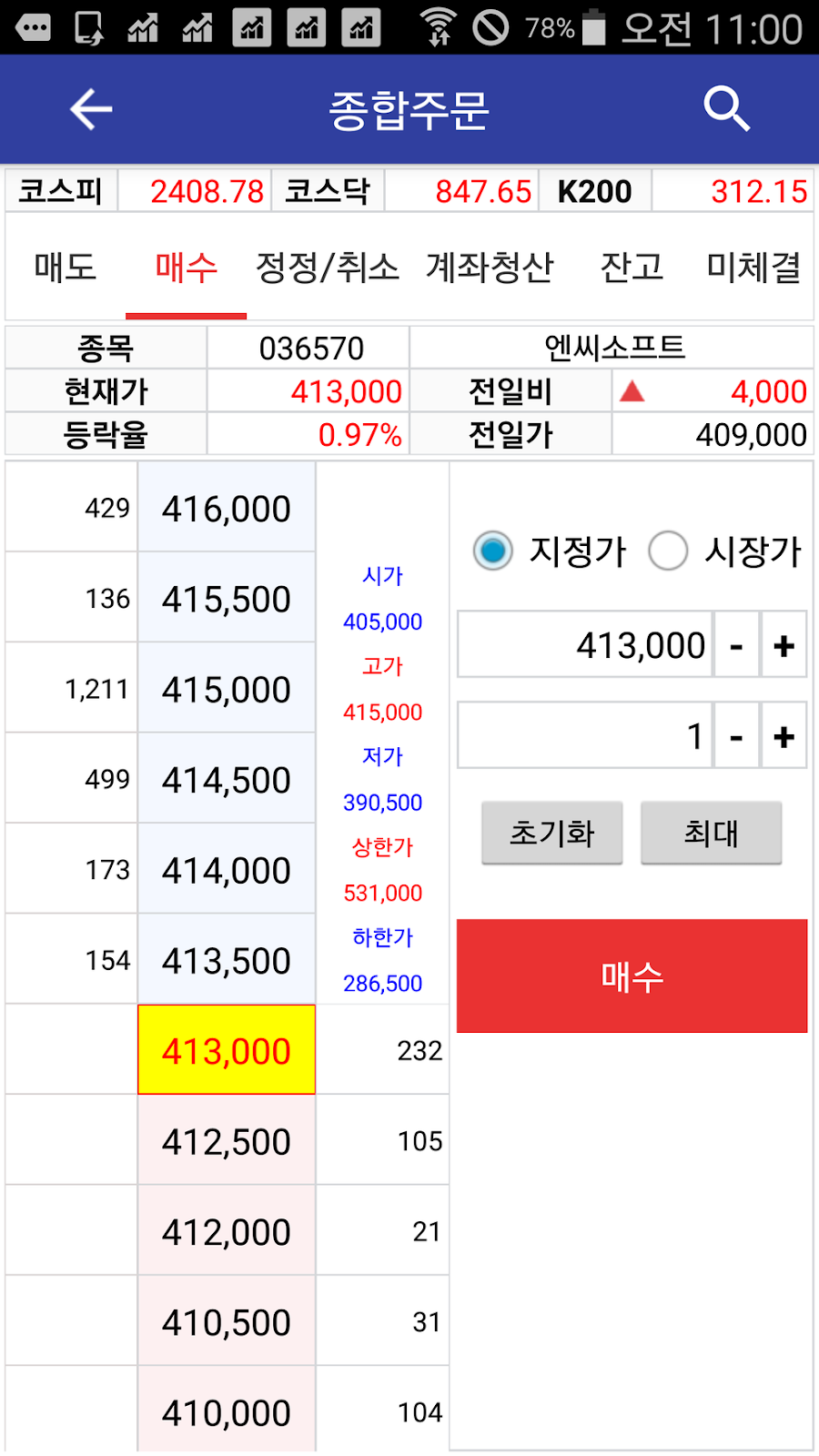Screen dimensions: 819x1456
Task: Increase the order price with plus
Action: click(784, 645)
